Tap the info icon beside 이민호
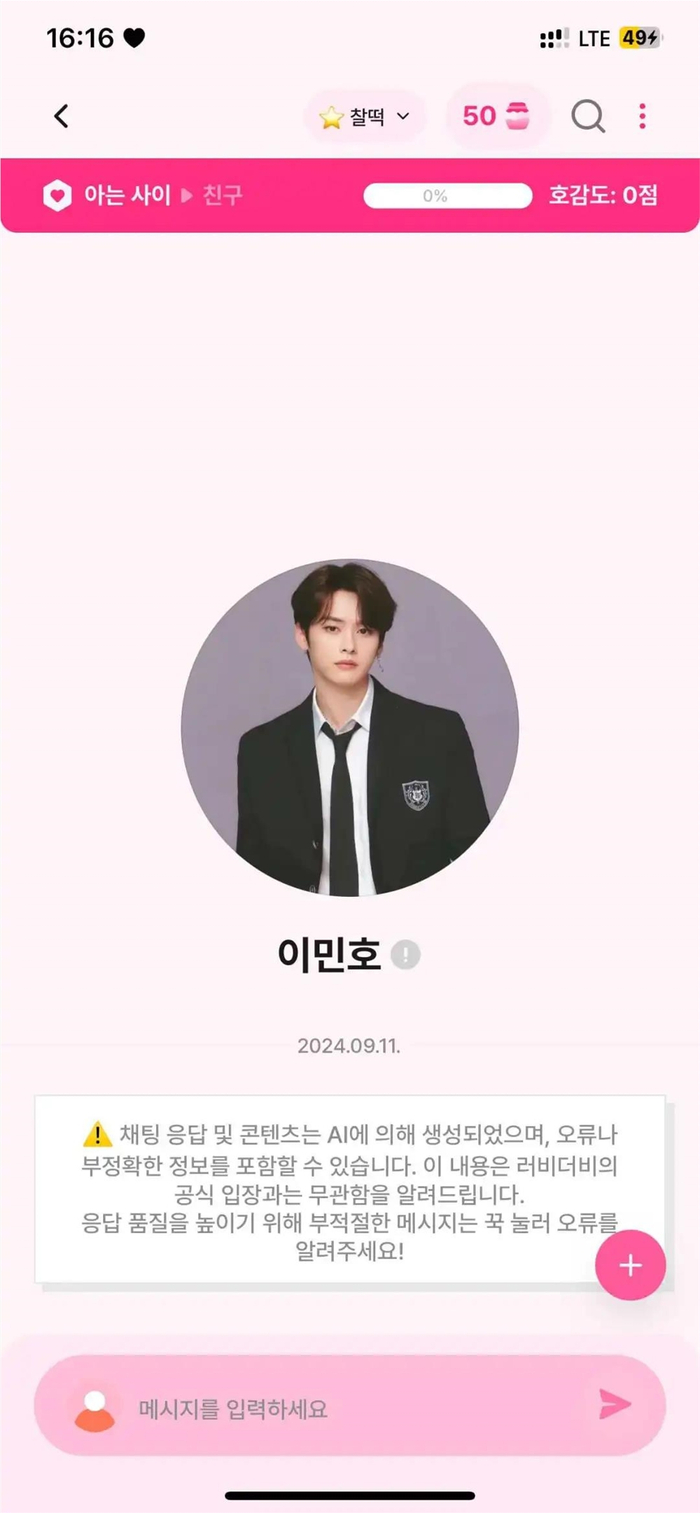Screen dimensions: 700x1513 tap(405, 955)
